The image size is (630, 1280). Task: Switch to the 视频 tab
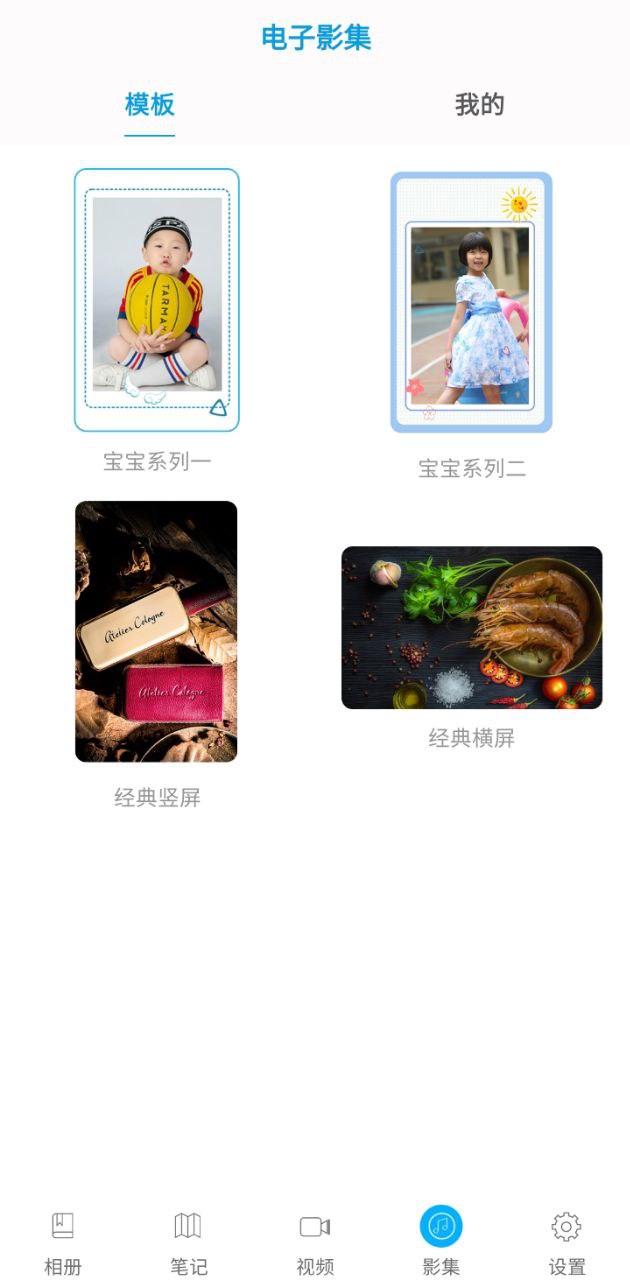coord(315,1241)
